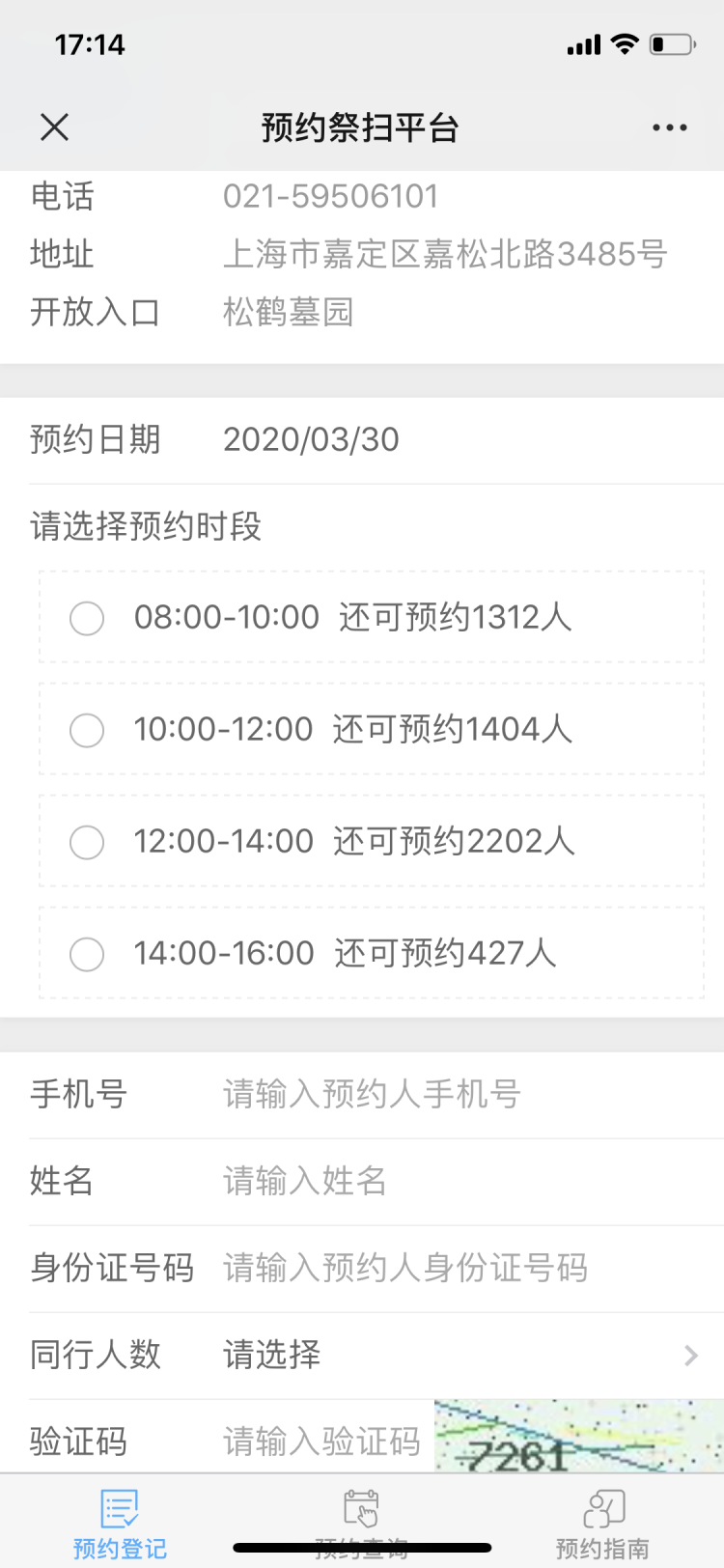The height and width of the screenshot is (1568, 724).
Task: Close the 预约祭扫平台 page
Action: click(55, 126)
